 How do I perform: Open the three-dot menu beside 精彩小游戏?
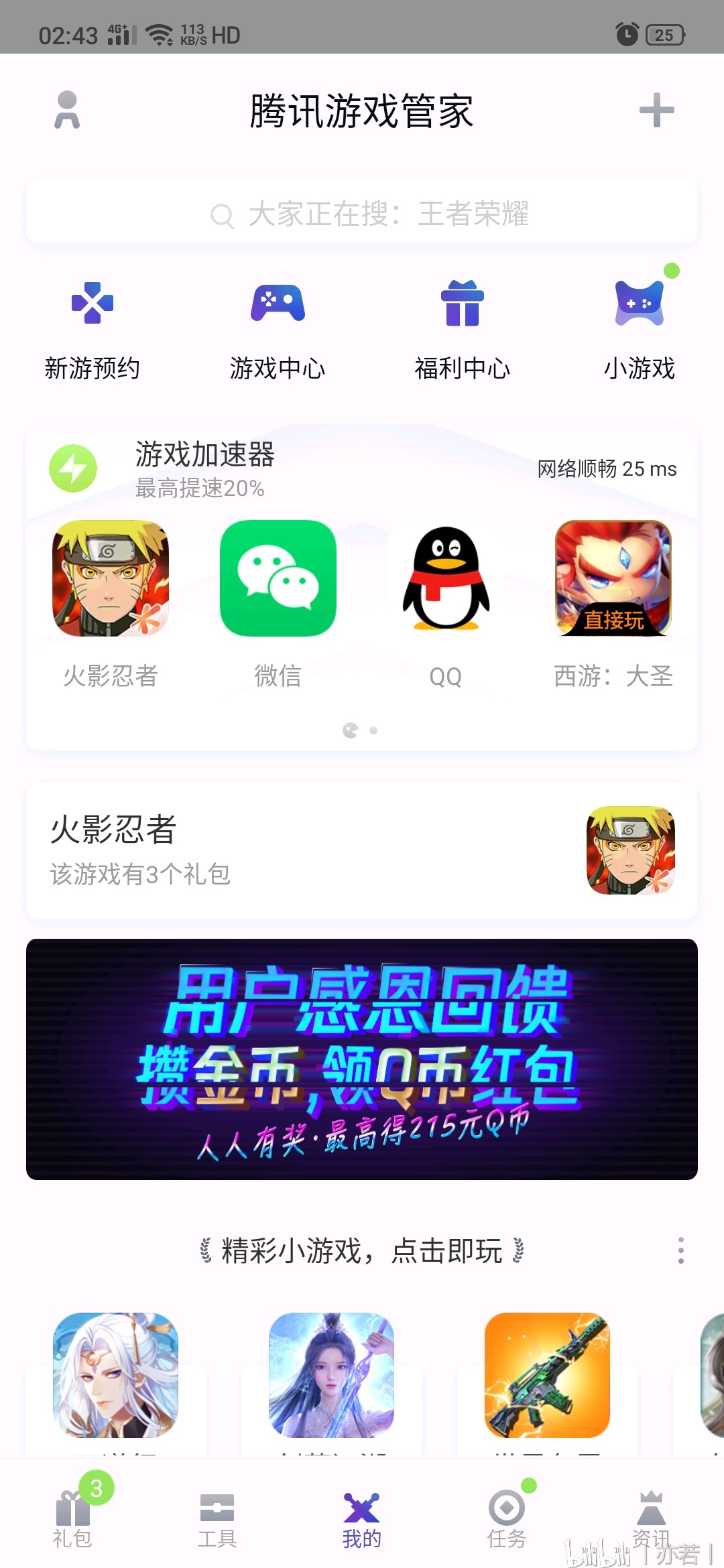(681, 1250)
